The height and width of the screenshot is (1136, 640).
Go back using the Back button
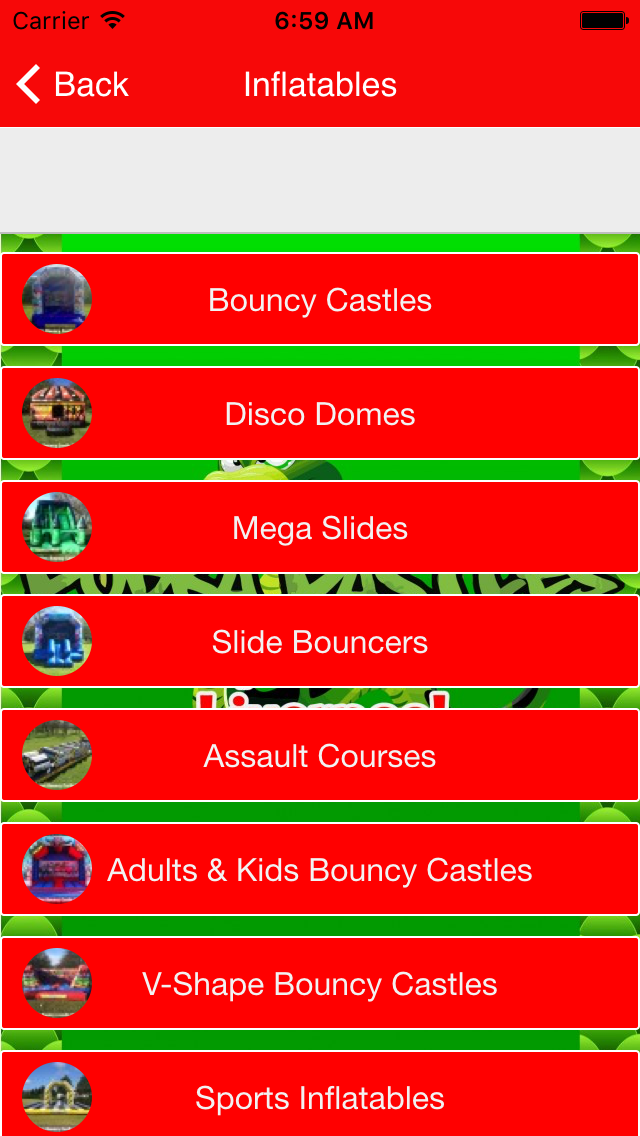72,85
